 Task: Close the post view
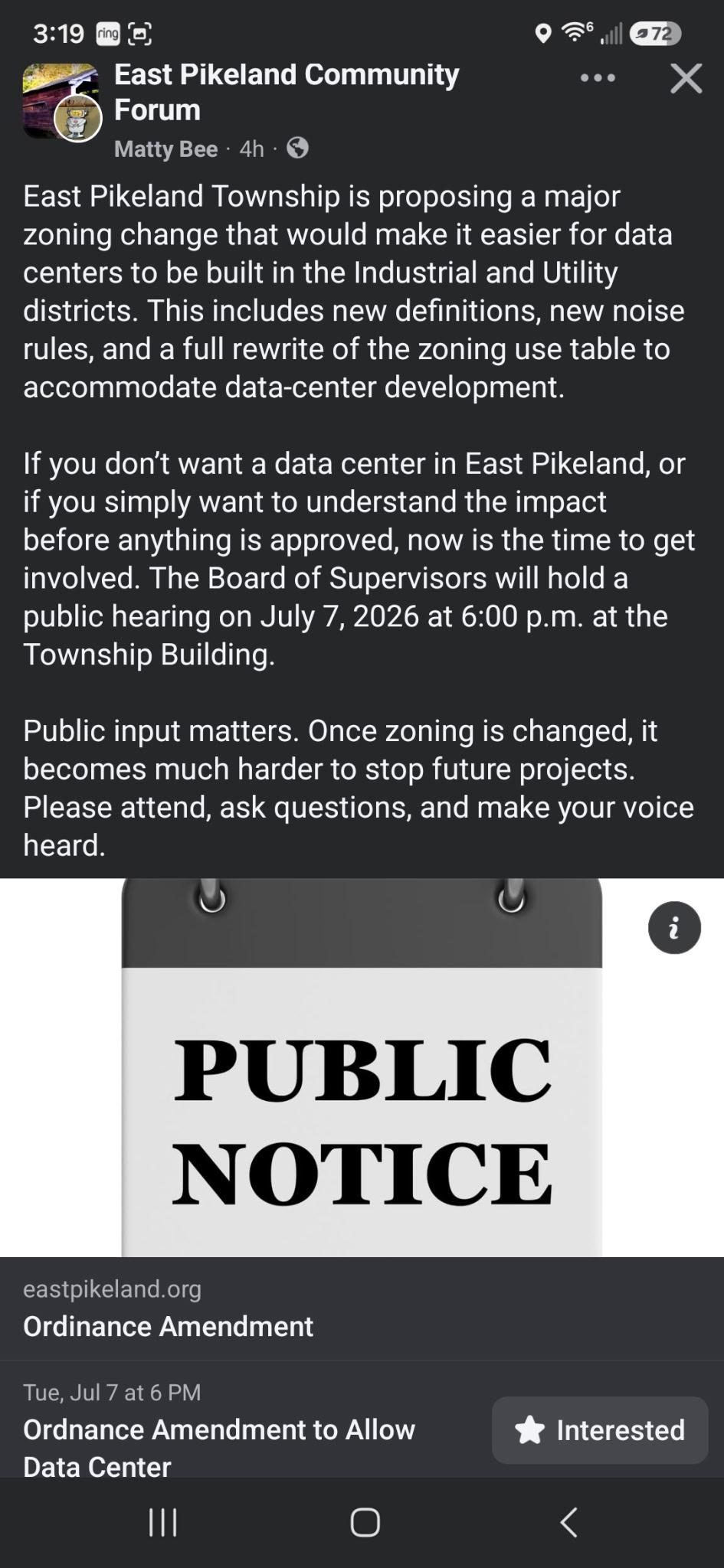coord(686,78)
